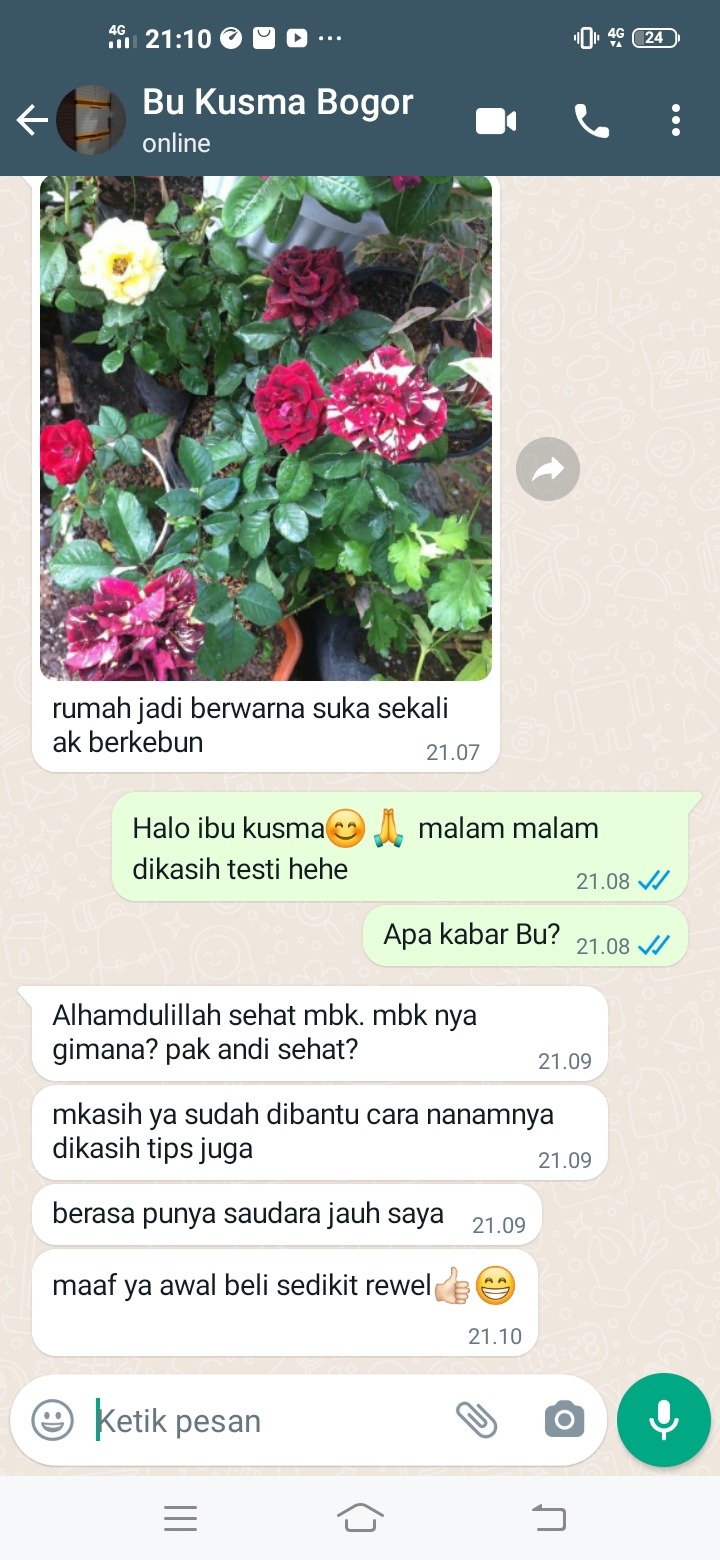This screenshot has width=720, height=1560.
Task: Forward the roses photo
Action: (548, 469)
